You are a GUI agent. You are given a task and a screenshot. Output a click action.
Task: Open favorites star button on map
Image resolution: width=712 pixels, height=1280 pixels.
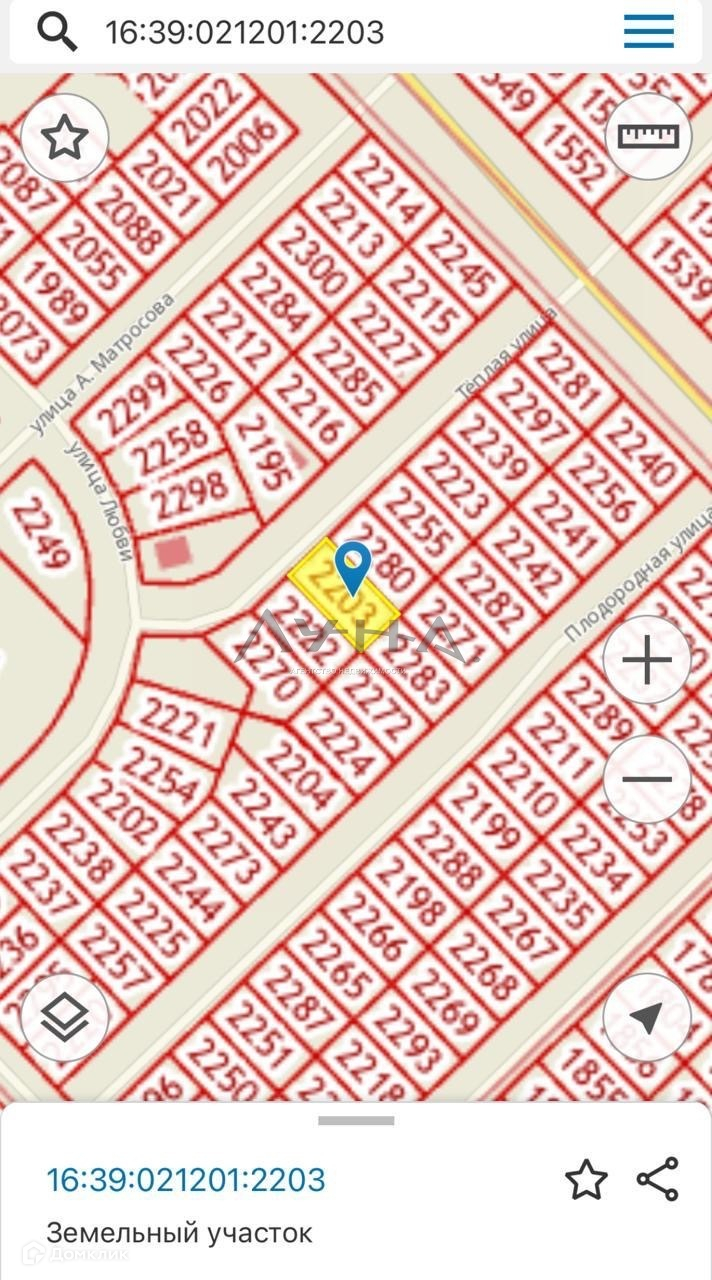(x=65, y=138)
